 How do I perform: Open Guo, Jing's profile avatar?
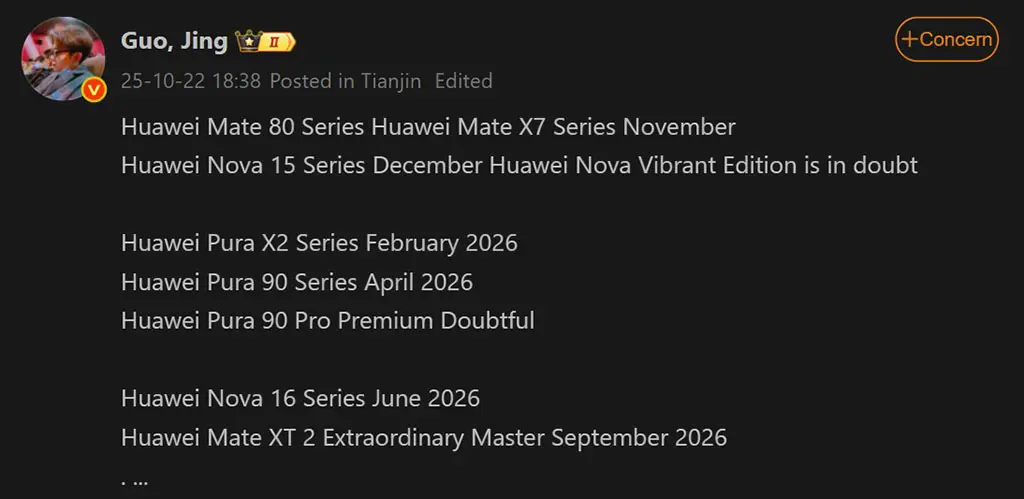63,59
